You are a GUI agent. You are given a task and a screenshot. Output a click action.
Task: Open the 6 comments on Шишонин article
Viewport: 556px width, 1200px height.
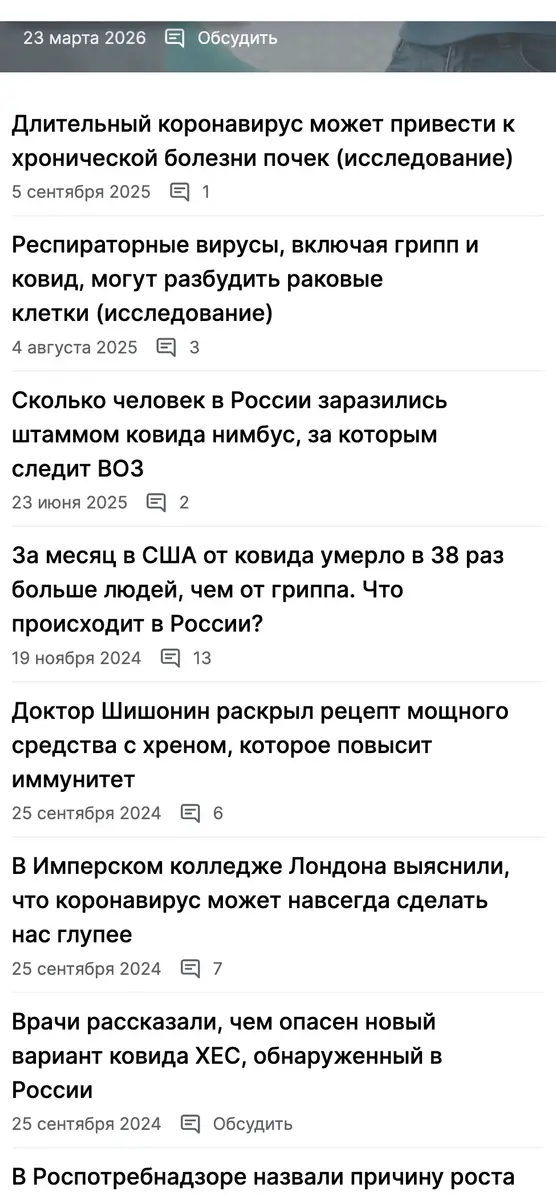[x=202, y=813]
